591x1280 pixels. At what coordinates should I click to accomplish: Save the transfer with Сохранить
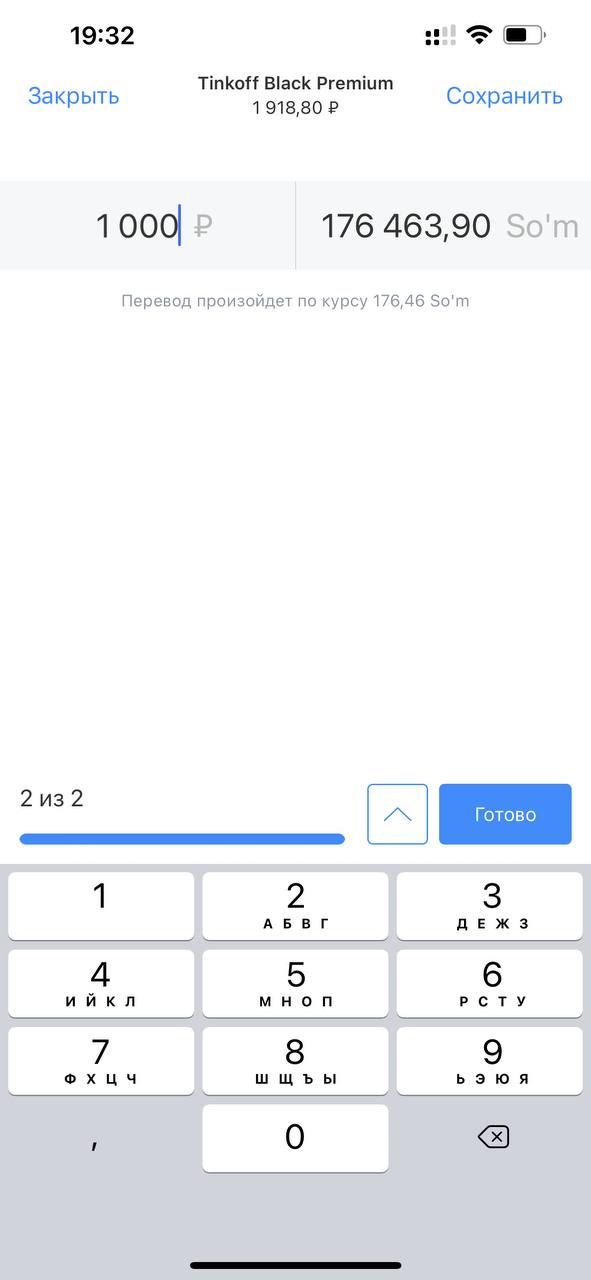[504, 96]
